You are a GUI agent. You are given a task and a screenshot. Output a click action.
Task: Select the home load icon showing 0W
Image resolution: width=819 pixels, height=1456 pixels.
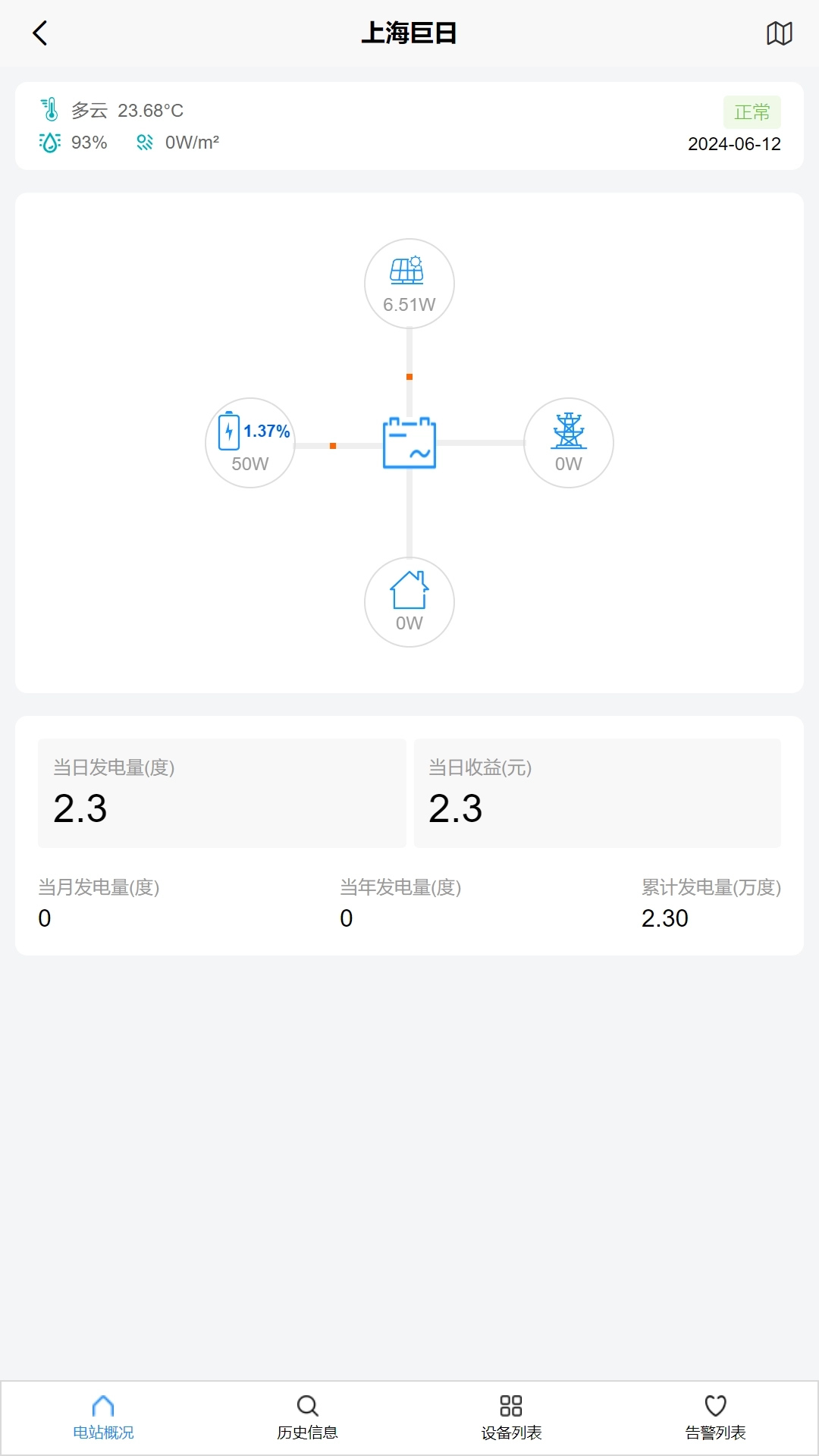[409, 601]
